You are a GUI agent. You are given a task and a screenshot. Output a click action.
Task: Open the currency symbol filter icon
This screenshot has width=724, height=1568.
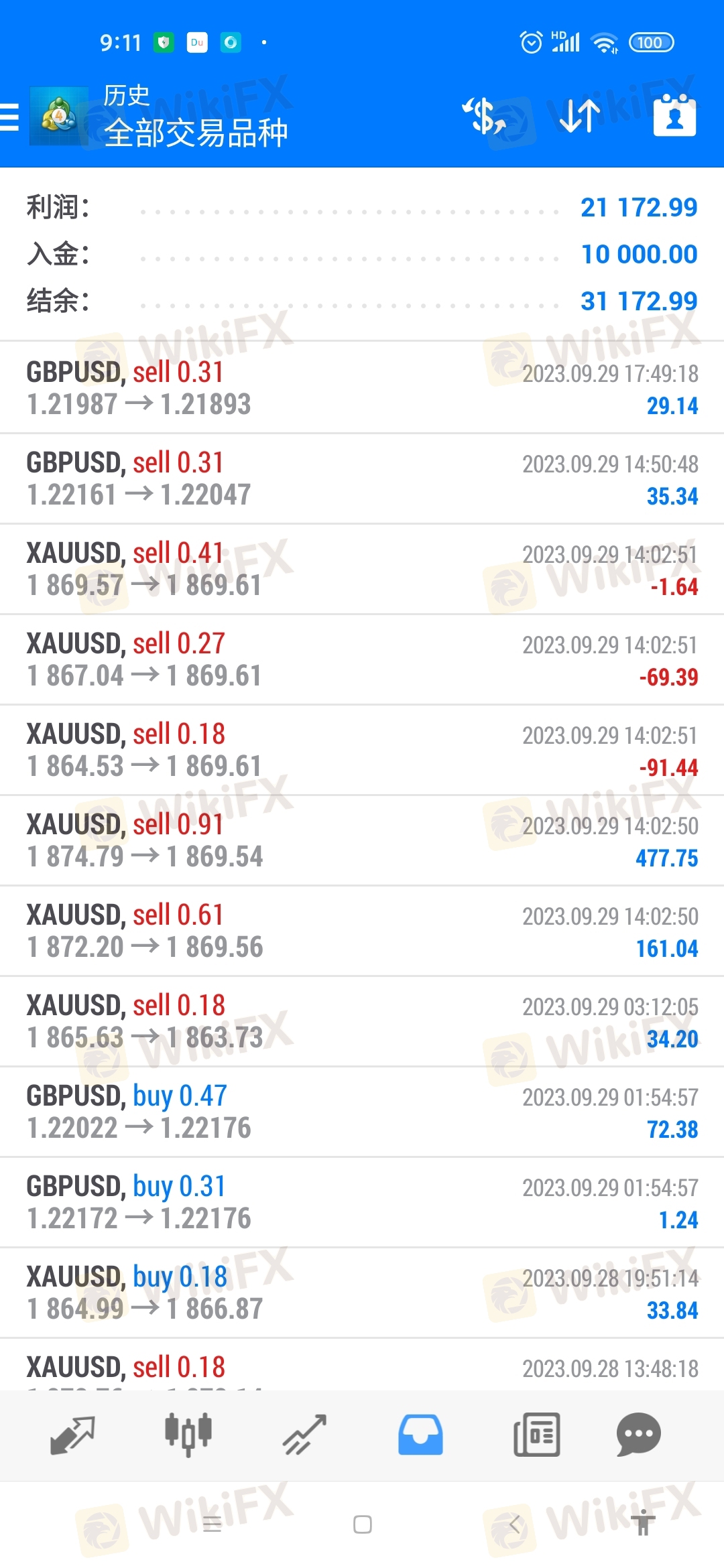[484, 116]
